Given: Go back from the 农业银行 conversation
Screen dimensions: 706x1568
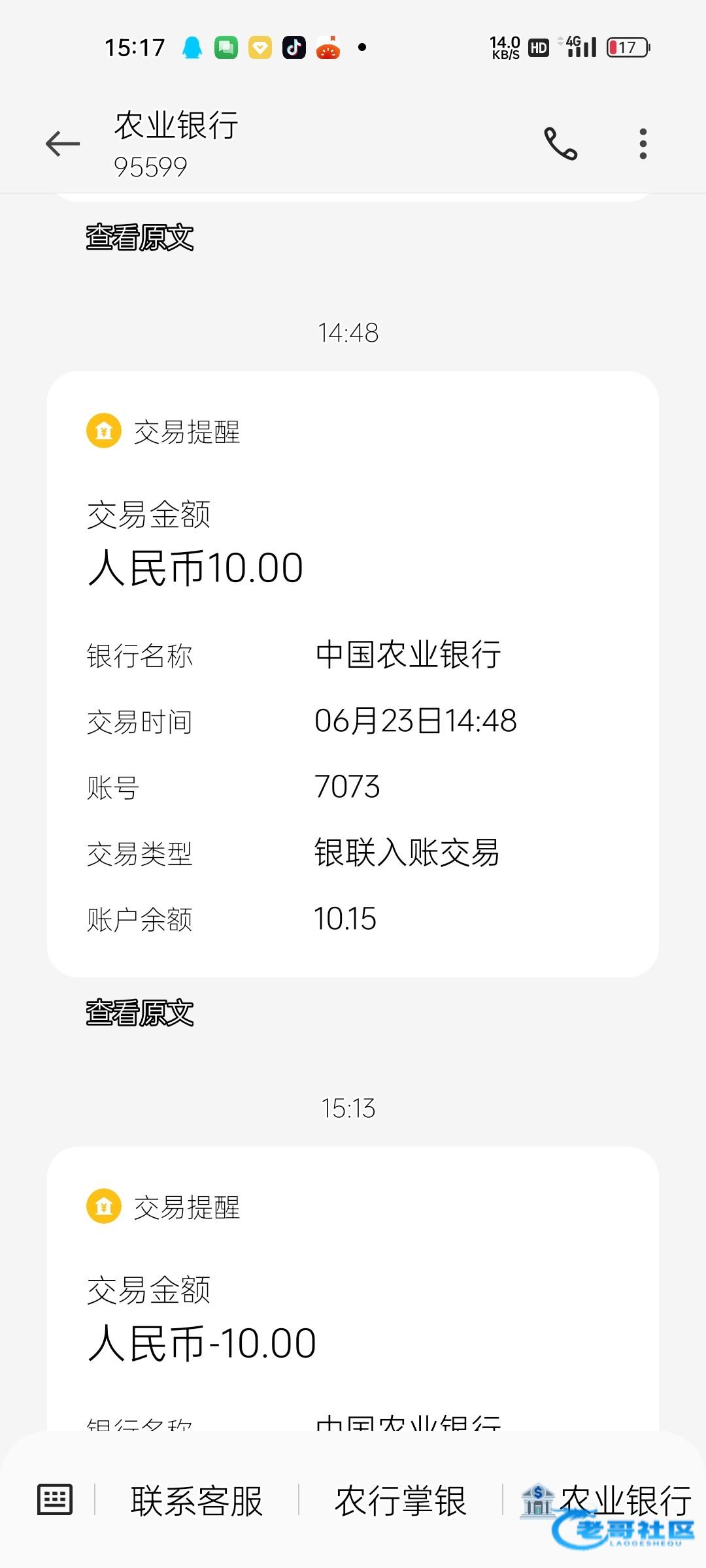Looking at the screenshot, I should click(x=63, y=144).
